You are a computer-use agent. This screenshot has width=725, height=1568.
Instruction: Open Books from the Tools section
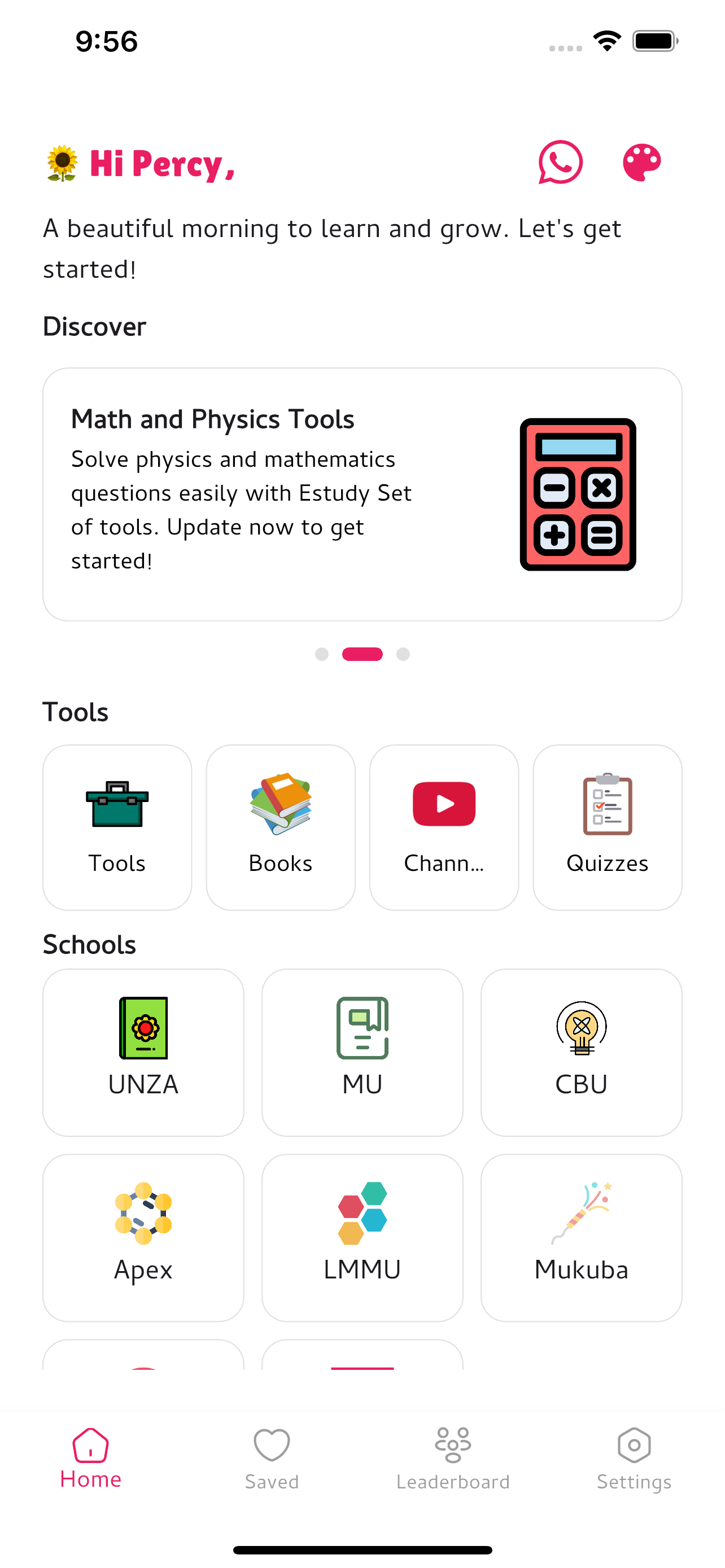click(280, 802)
